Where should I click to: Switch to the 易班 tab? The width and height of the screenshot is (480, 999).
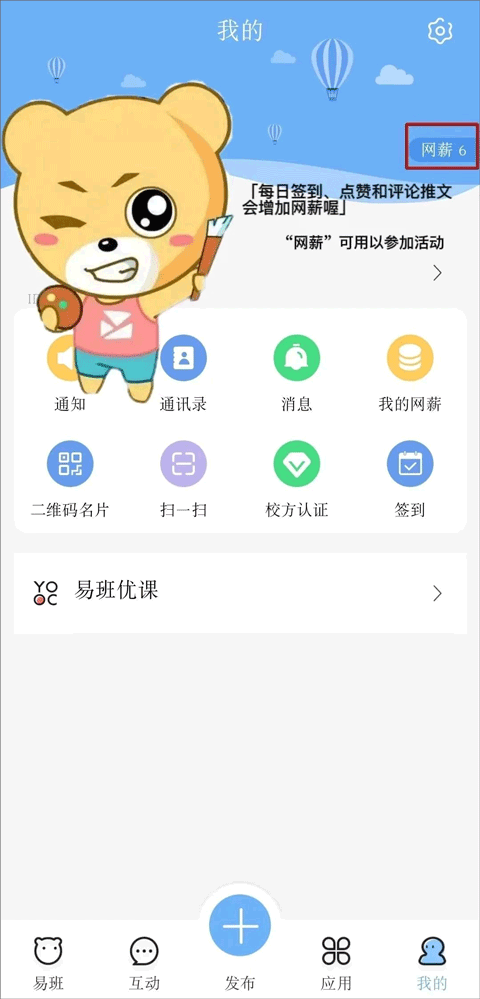[x=48, y=963]
